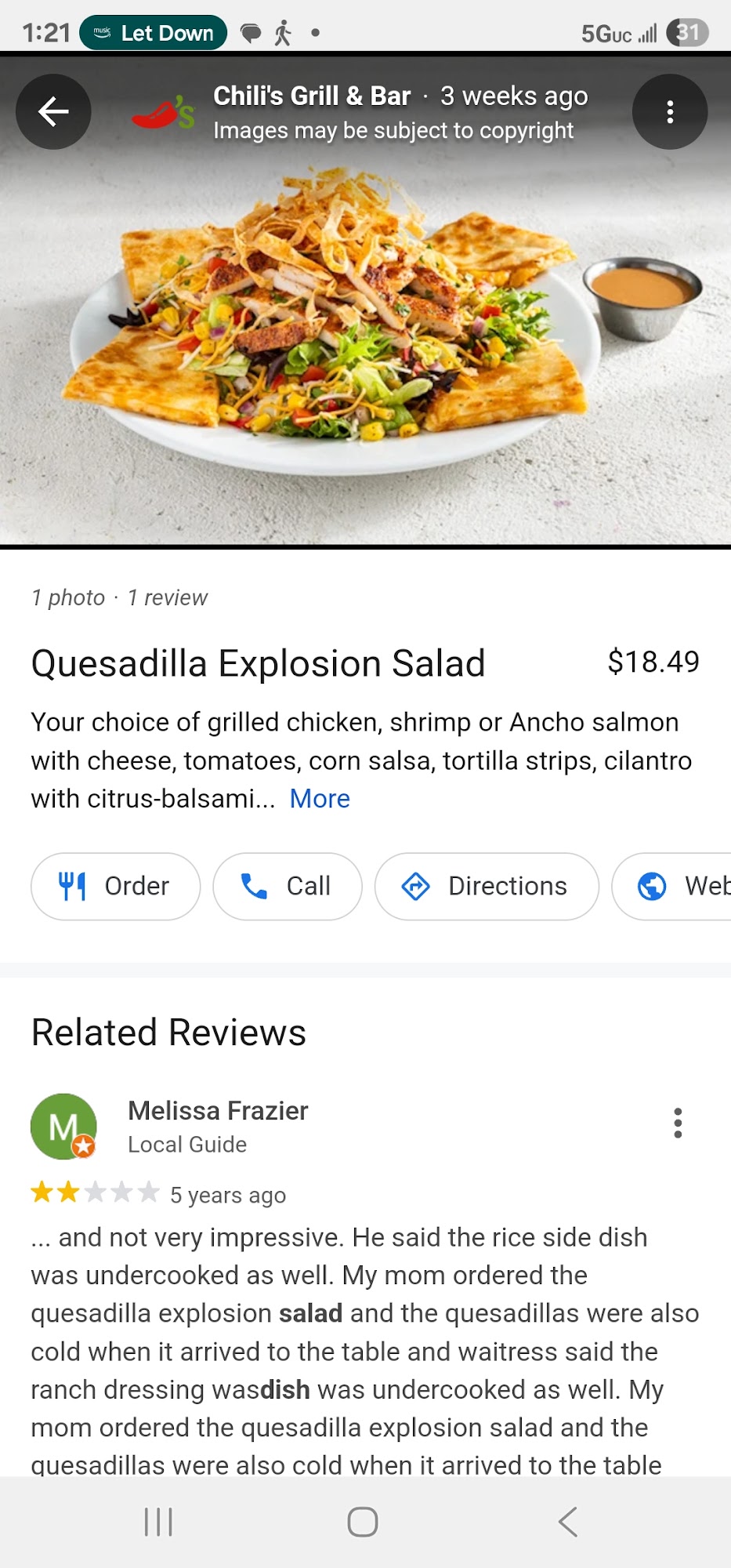Tap the Call phone icon

[252, 886]
